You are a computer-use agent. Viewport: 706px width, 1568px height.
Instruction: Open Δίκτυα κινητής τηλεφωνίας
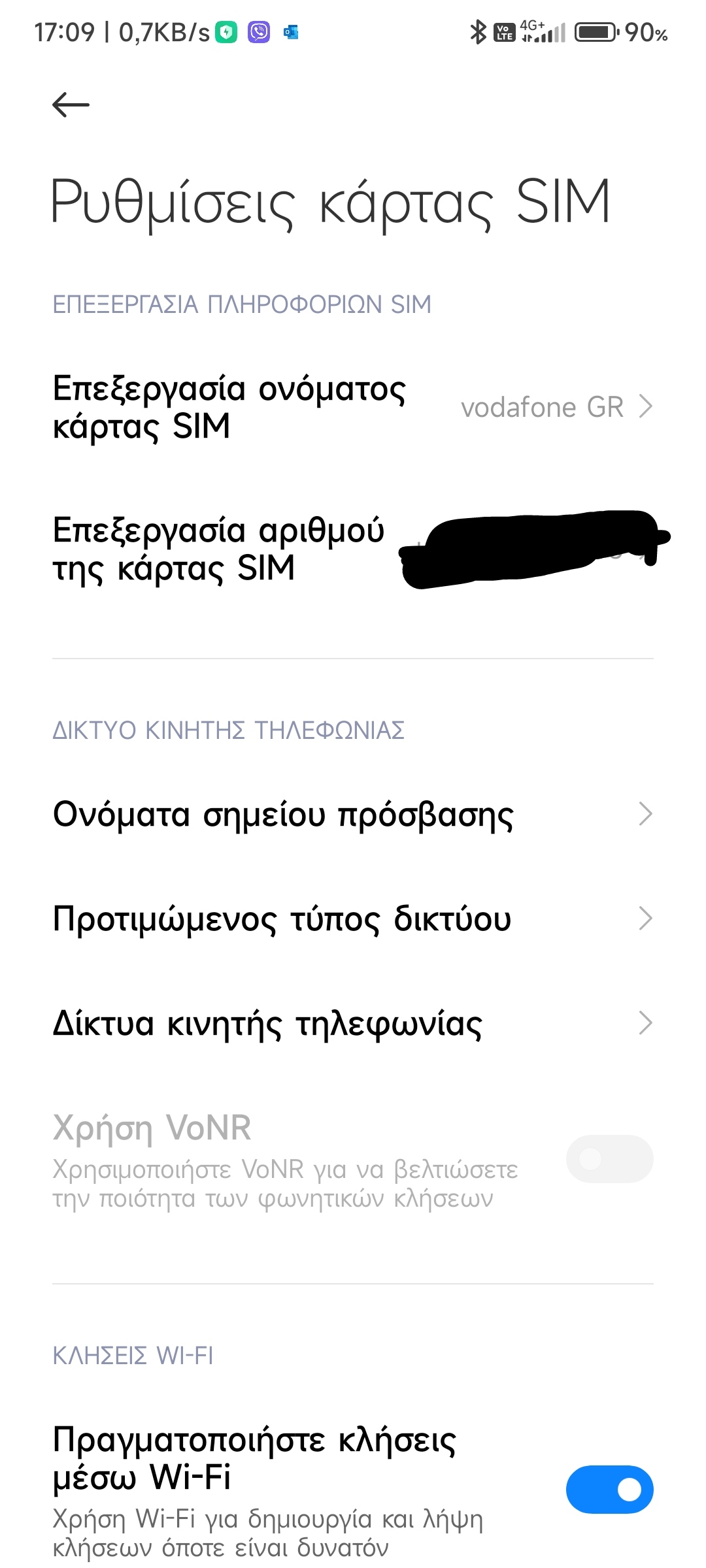(x=353, y=1023)
